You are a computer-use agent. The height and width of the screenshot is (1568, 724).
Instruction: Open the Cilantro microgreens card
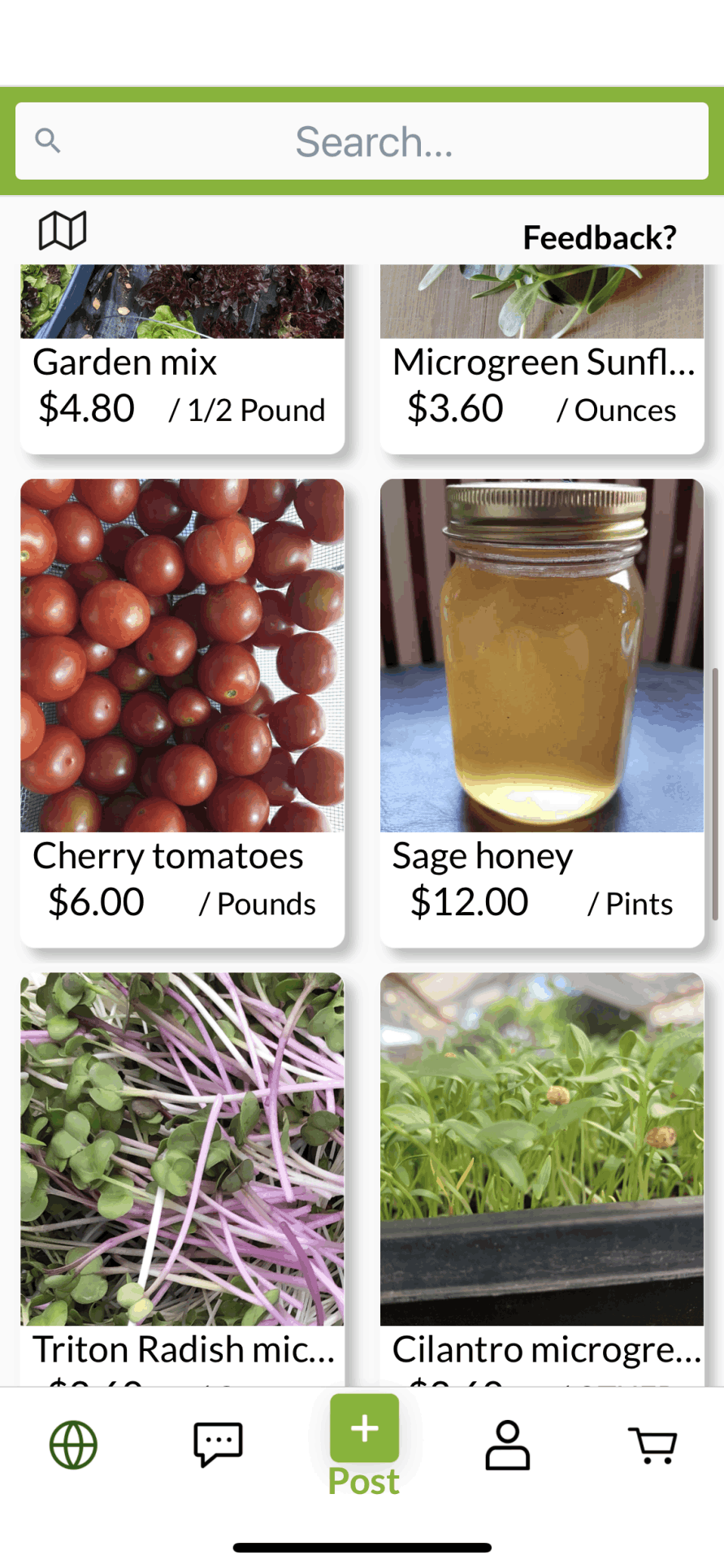click(x=542, y=1179)
